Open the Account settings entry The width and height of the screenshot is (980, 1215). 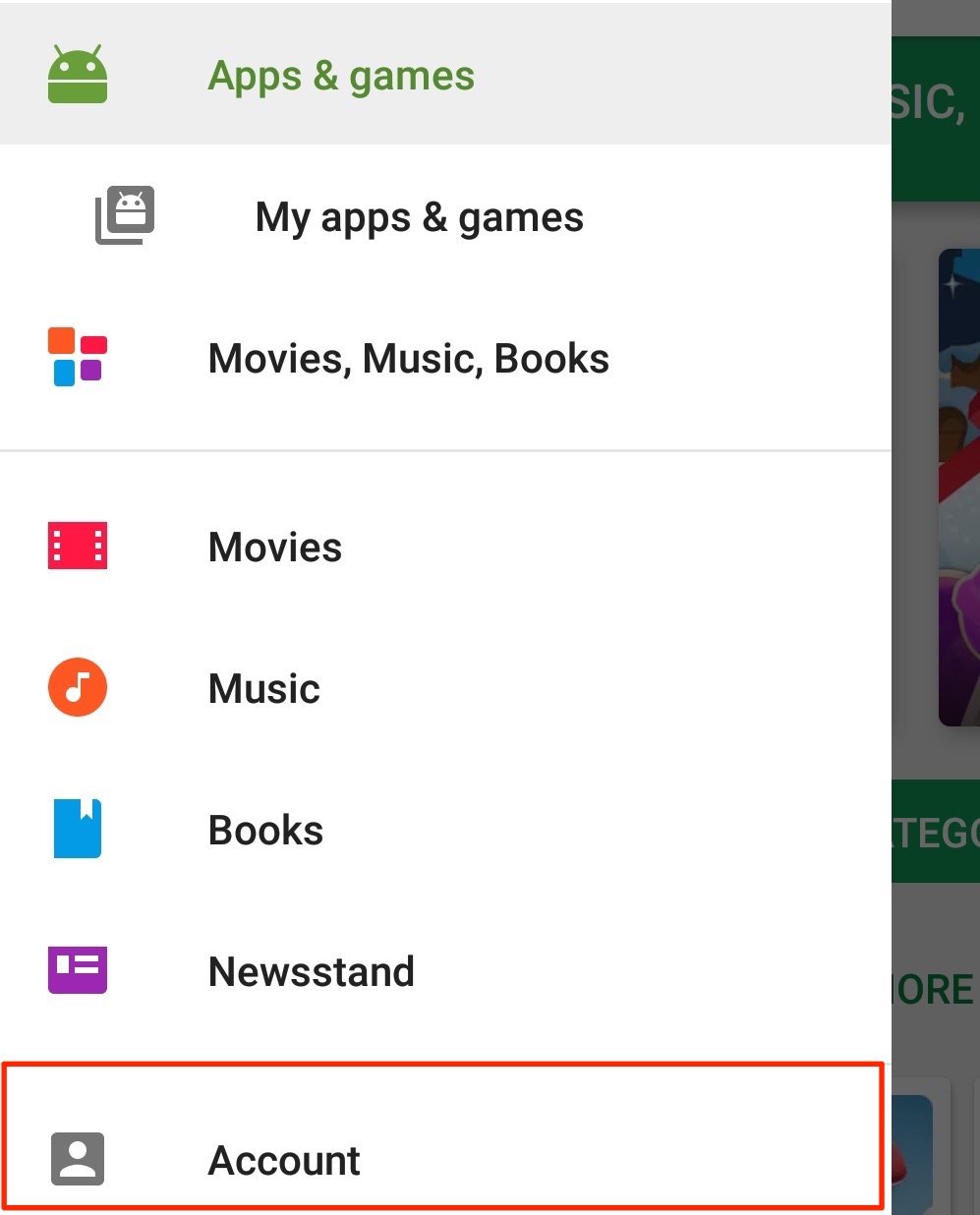(x=283, y=1159)
